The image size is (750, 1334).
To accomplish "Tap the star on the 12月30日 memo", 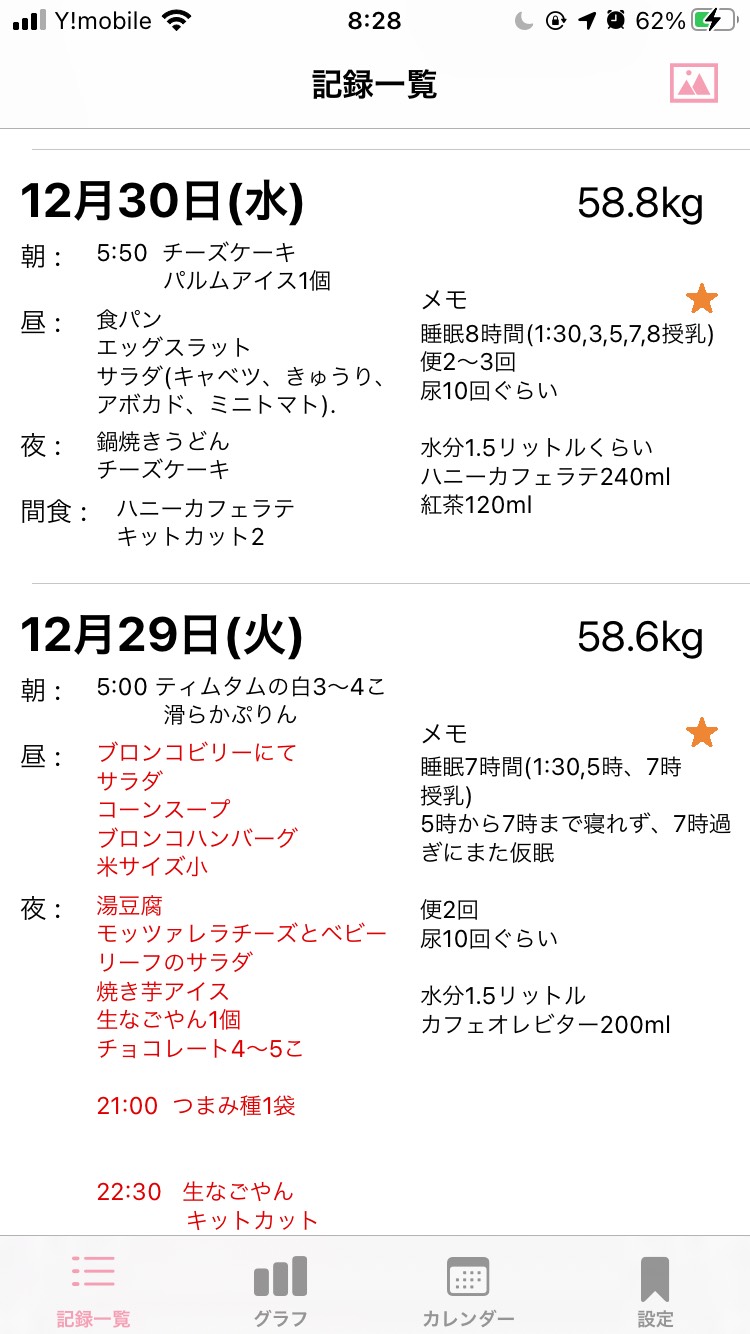I will (x=701, y=298).
